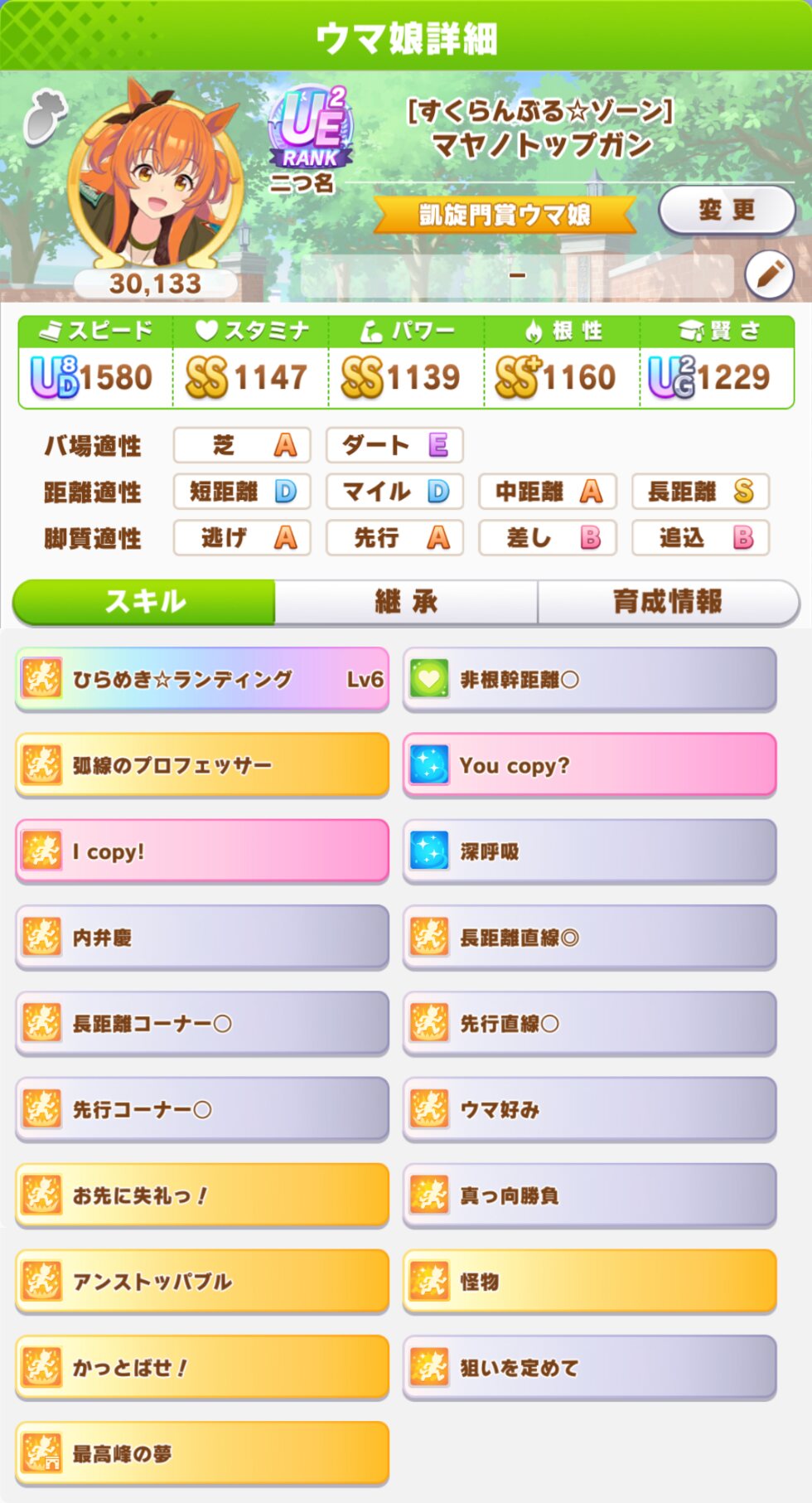View the アンストッパブル skill details

click(x=202, y=1282)
